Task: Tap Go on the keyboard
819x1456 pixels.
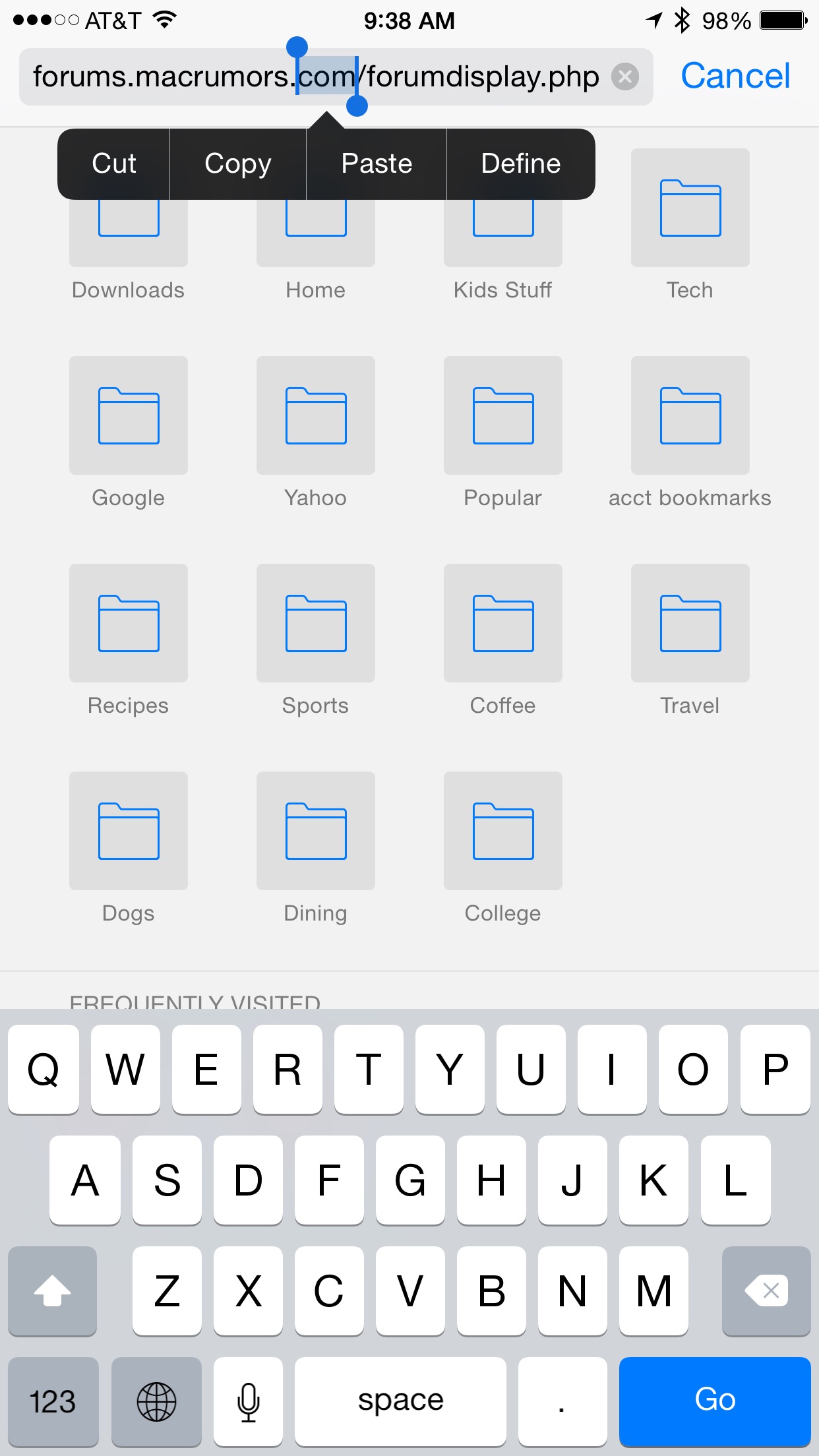Action: [715, 1401]
